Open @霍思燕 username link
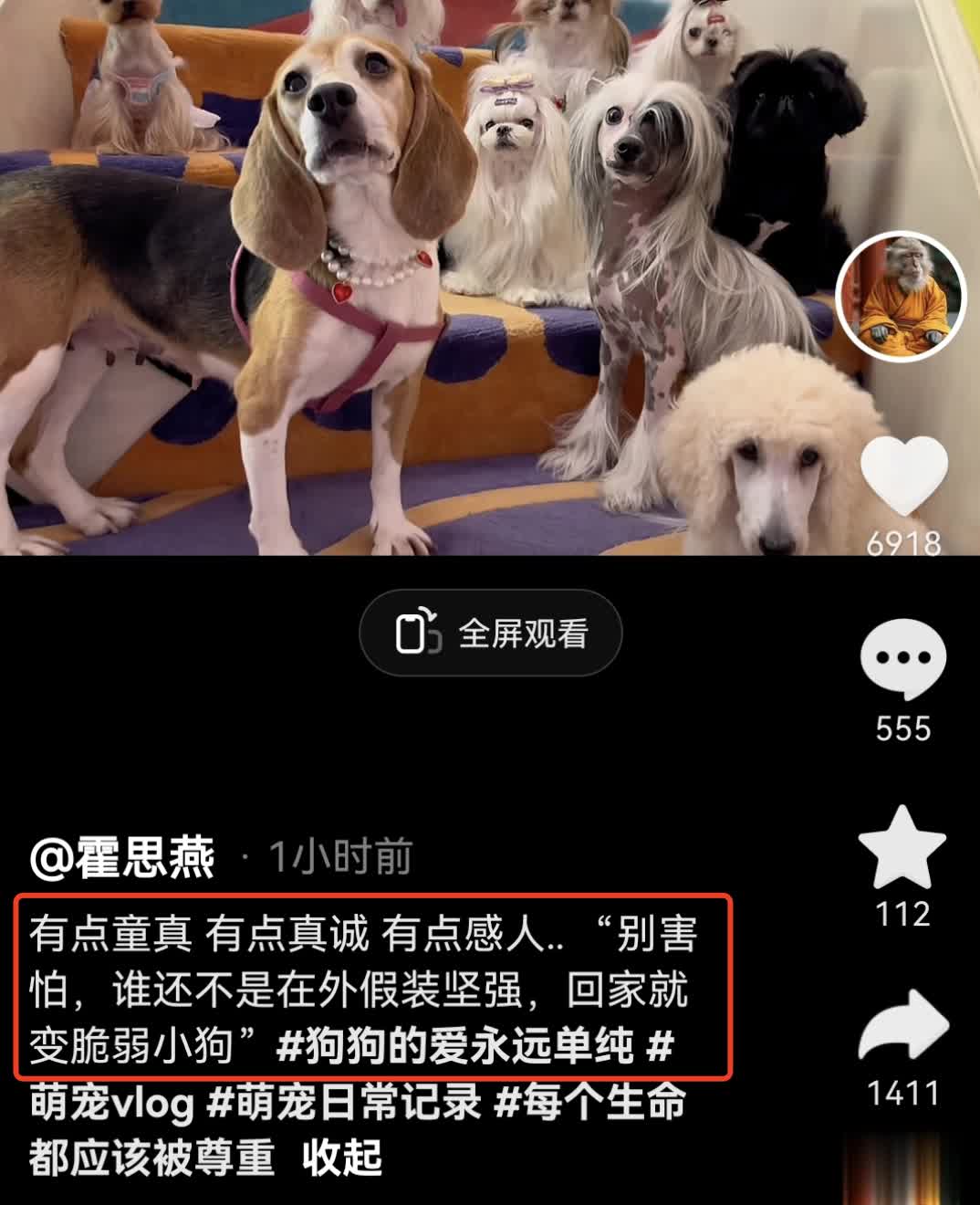The width and height of the screenshot is (980, 1205). pyautogui.click(x=122, y=858)
